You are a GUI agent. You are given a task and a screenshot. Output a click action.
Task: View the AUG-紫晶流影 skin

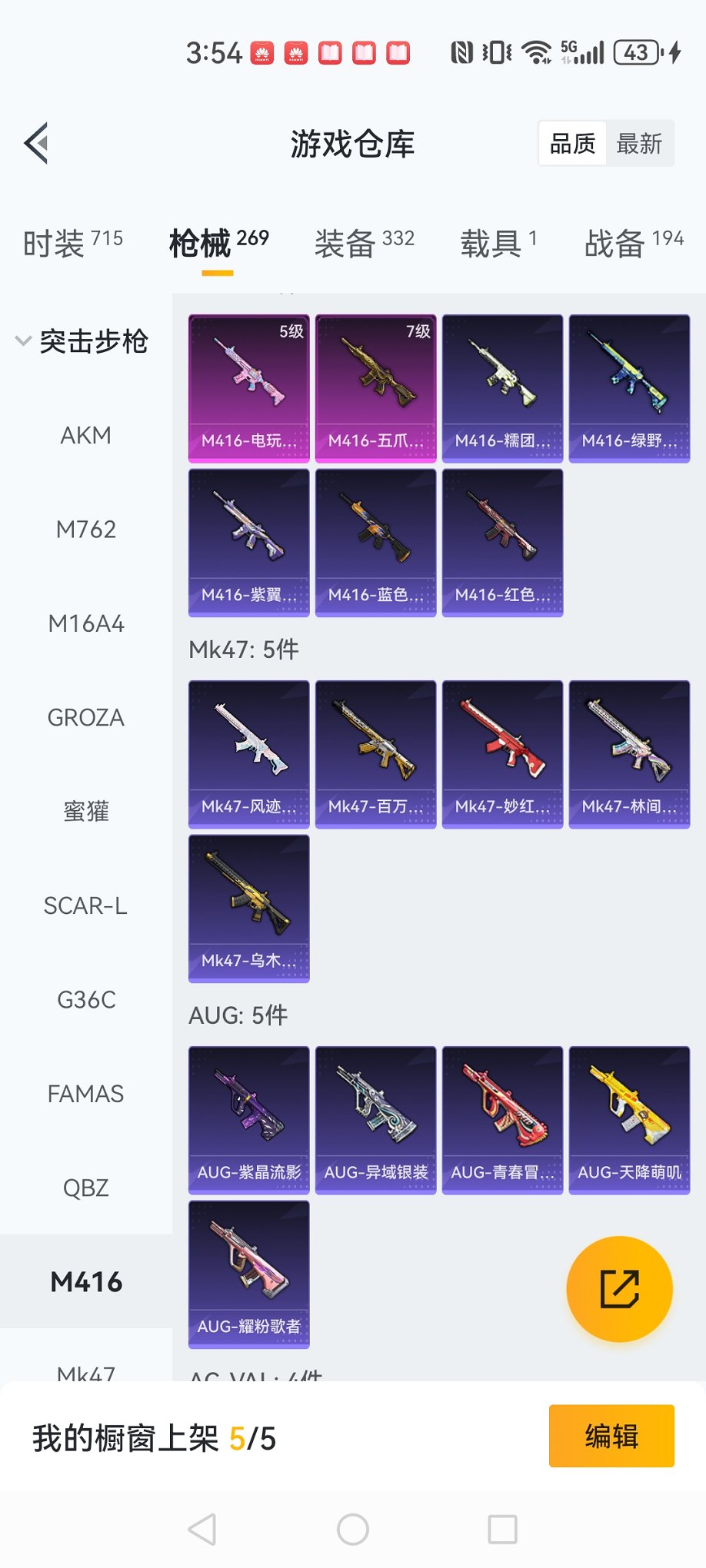tap(249, 1119)
